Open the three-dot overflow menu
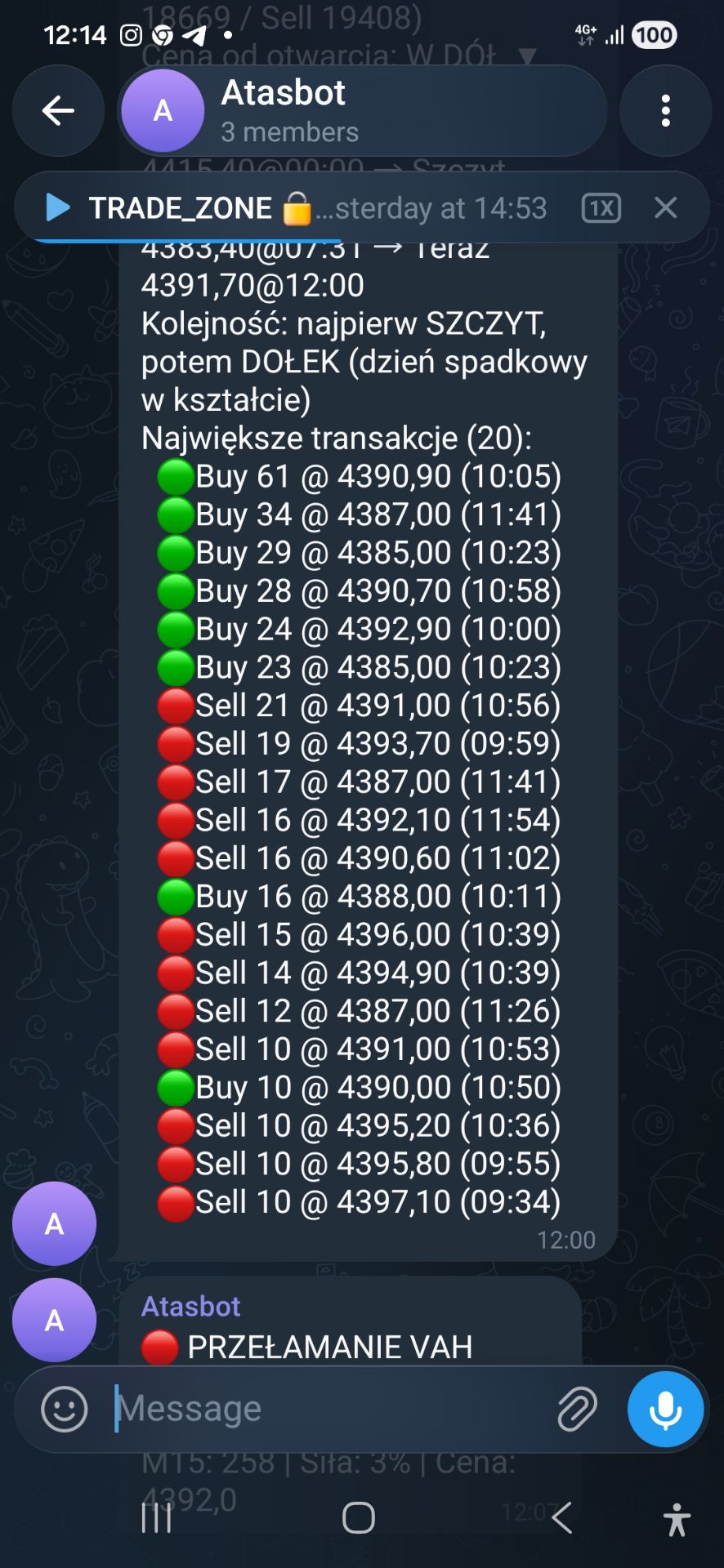Image resolution: width=724 pixels, height=1568 pixels. point(665,110)
